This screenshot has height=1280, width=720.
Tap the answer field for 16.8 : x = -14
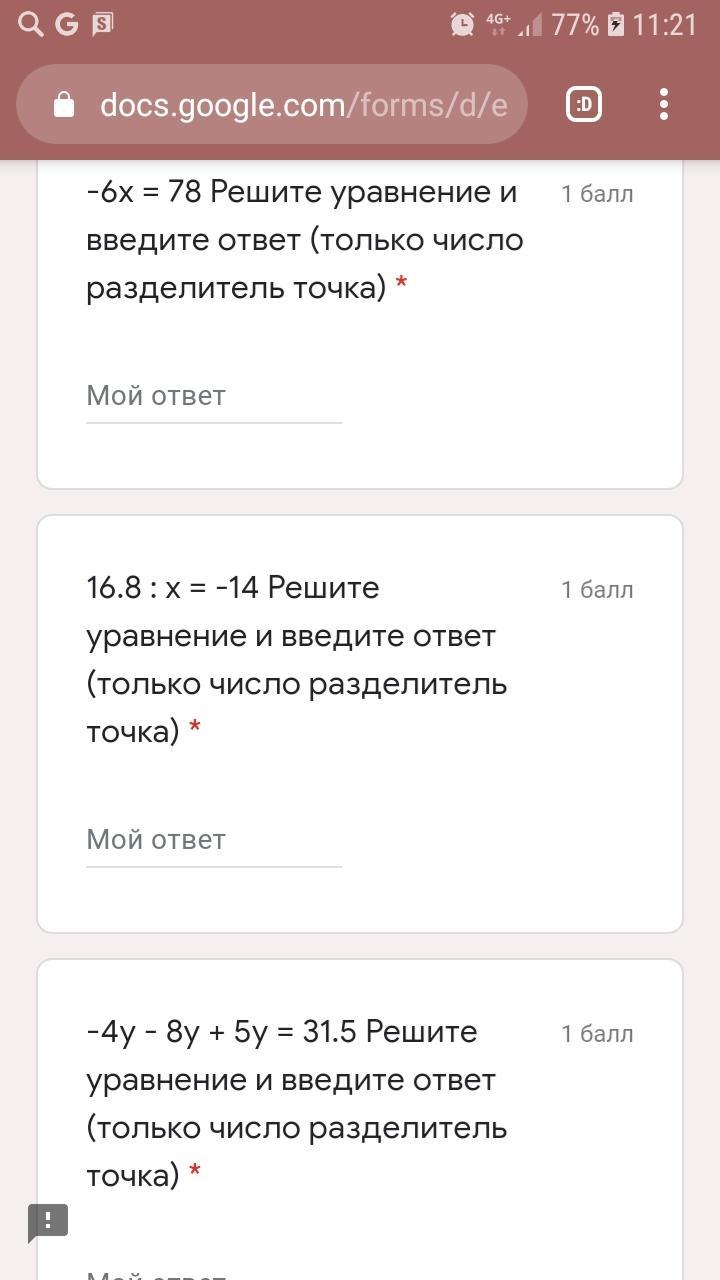click(213, 840)
